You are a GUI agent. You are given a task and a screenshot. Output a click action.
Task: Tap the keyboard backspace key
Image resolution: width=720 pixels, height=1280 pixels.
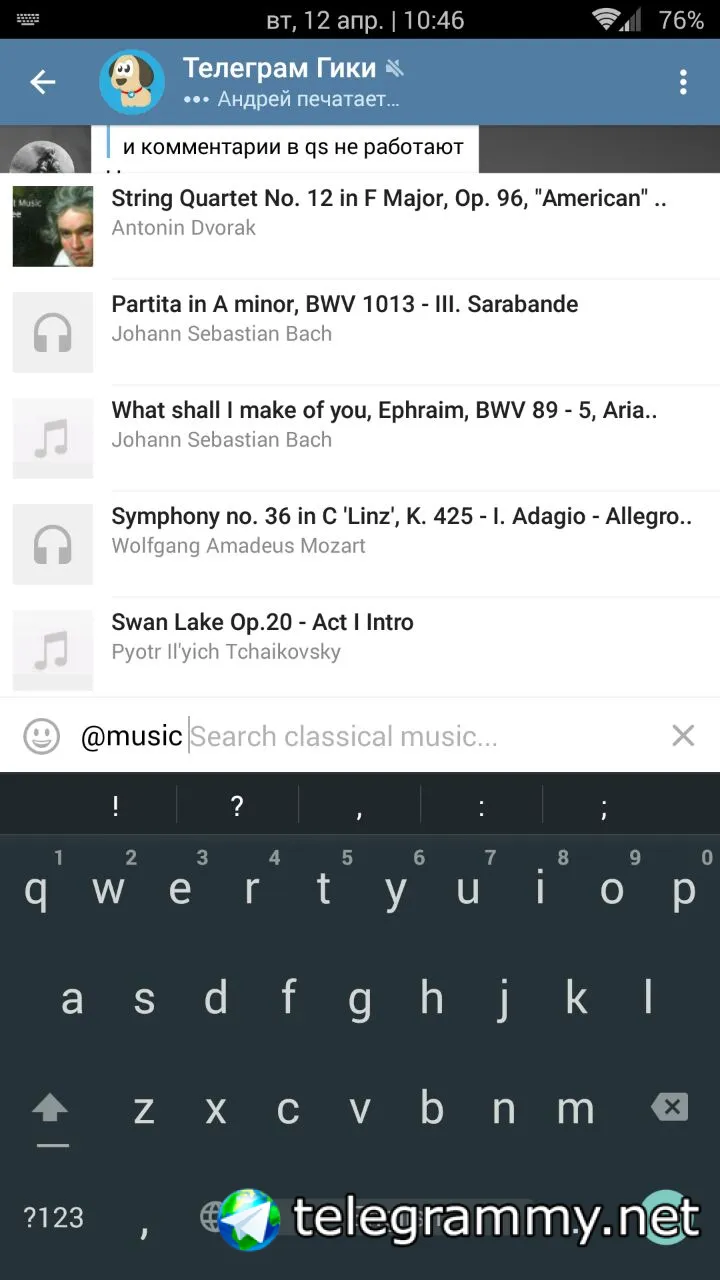click(669, 1107)
